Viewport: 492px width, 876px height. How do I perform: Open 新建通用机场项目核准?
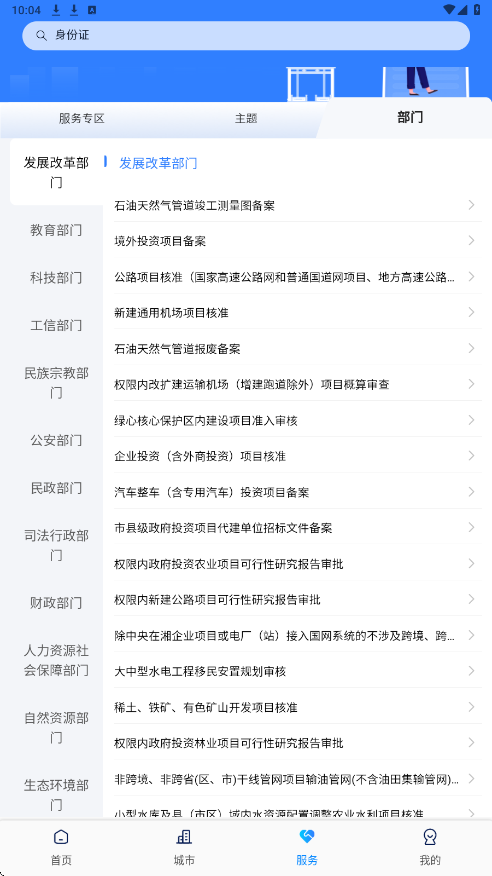tap(298, 312)
